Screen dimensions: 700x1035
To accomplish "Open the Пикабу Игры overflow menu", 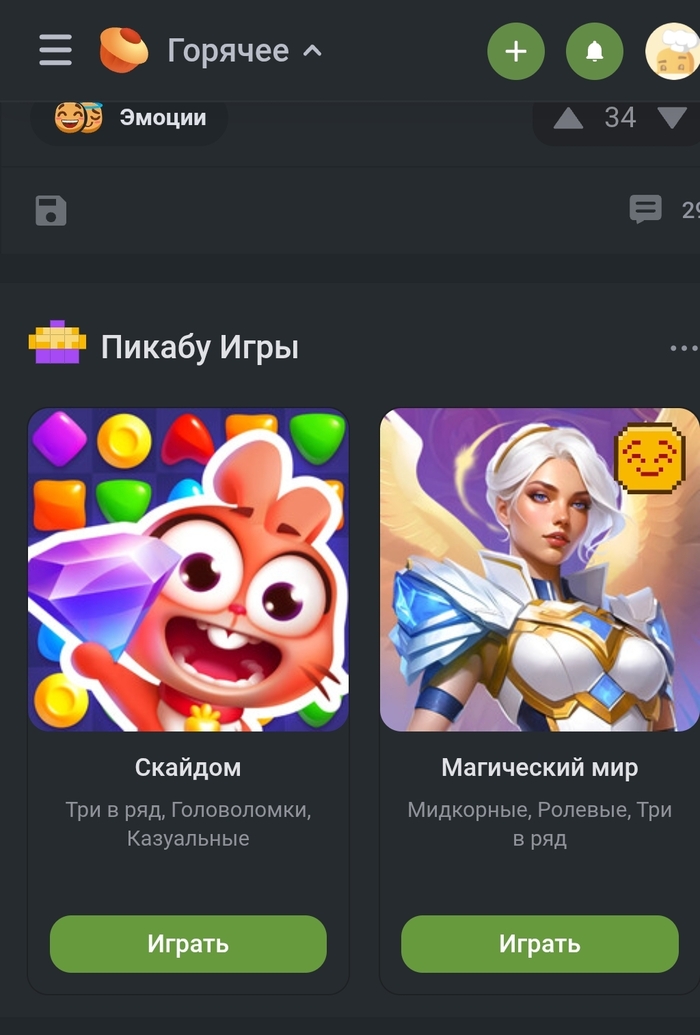I will coord(683,348).
